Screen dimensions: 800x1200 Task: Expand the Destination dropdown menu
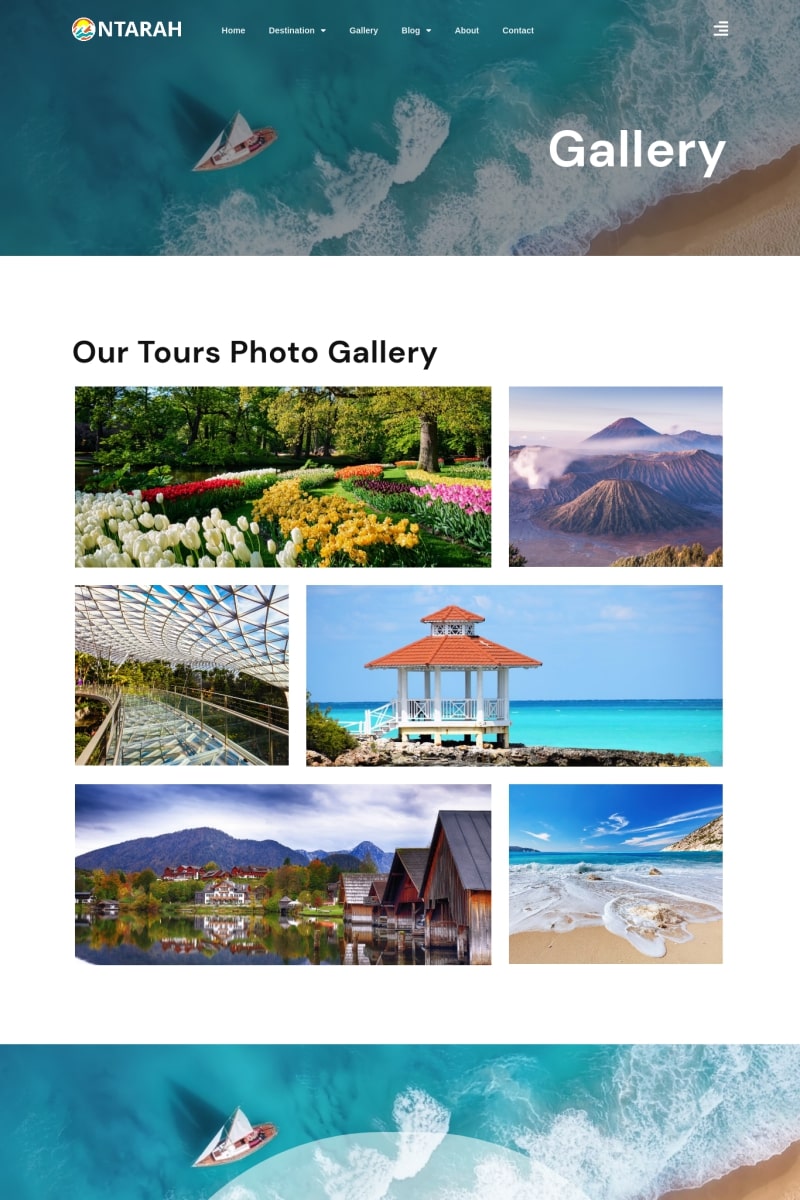pyautogui.click(x=297, y=31)
